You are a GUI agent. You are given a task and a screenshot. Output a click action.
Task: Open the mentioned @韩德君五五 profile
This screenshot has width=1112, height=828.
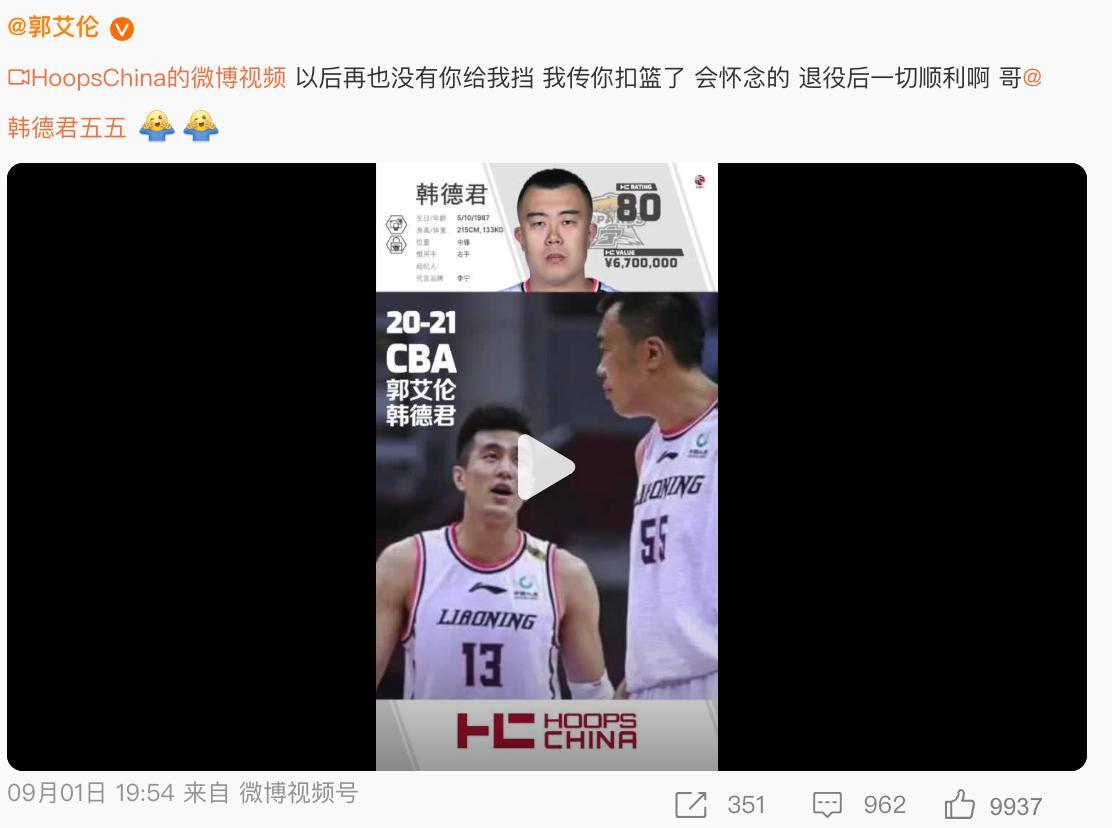(67, 127)
